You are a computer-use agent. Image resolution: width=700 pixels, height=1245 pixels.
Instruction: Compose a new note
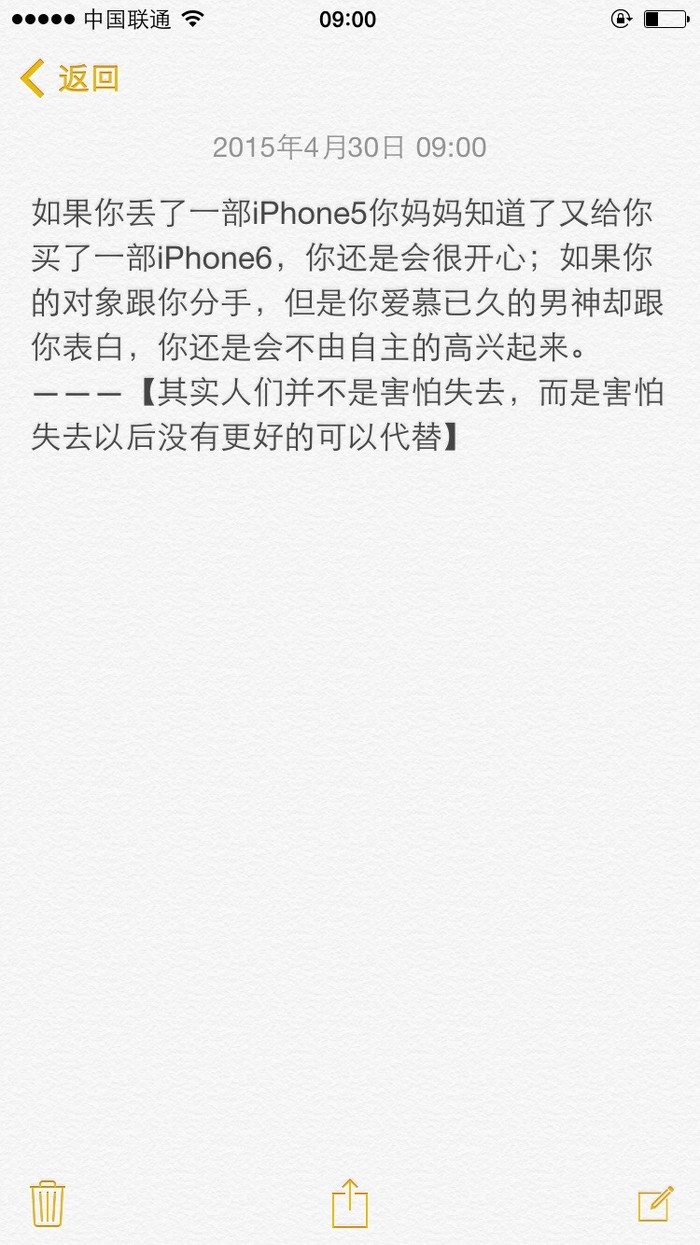coord(656,1204)
